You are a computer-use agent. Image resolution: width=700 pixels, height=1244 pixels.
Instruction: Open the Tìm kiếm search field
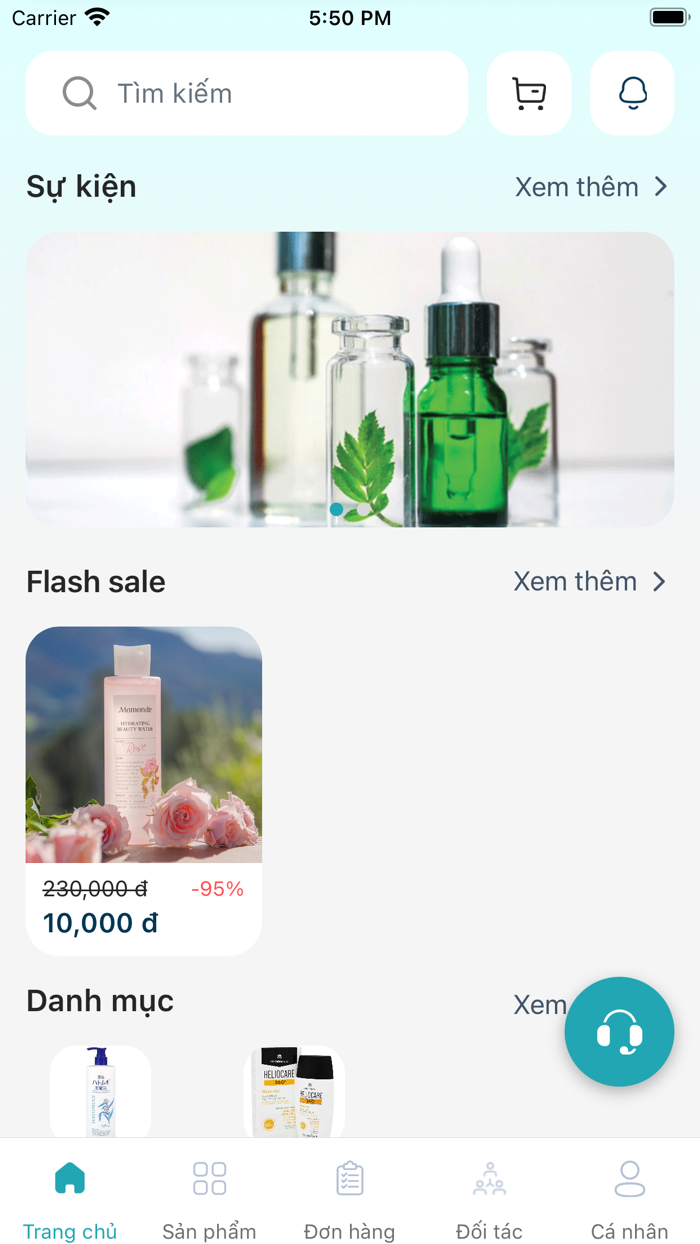click(x=246, y=93)
